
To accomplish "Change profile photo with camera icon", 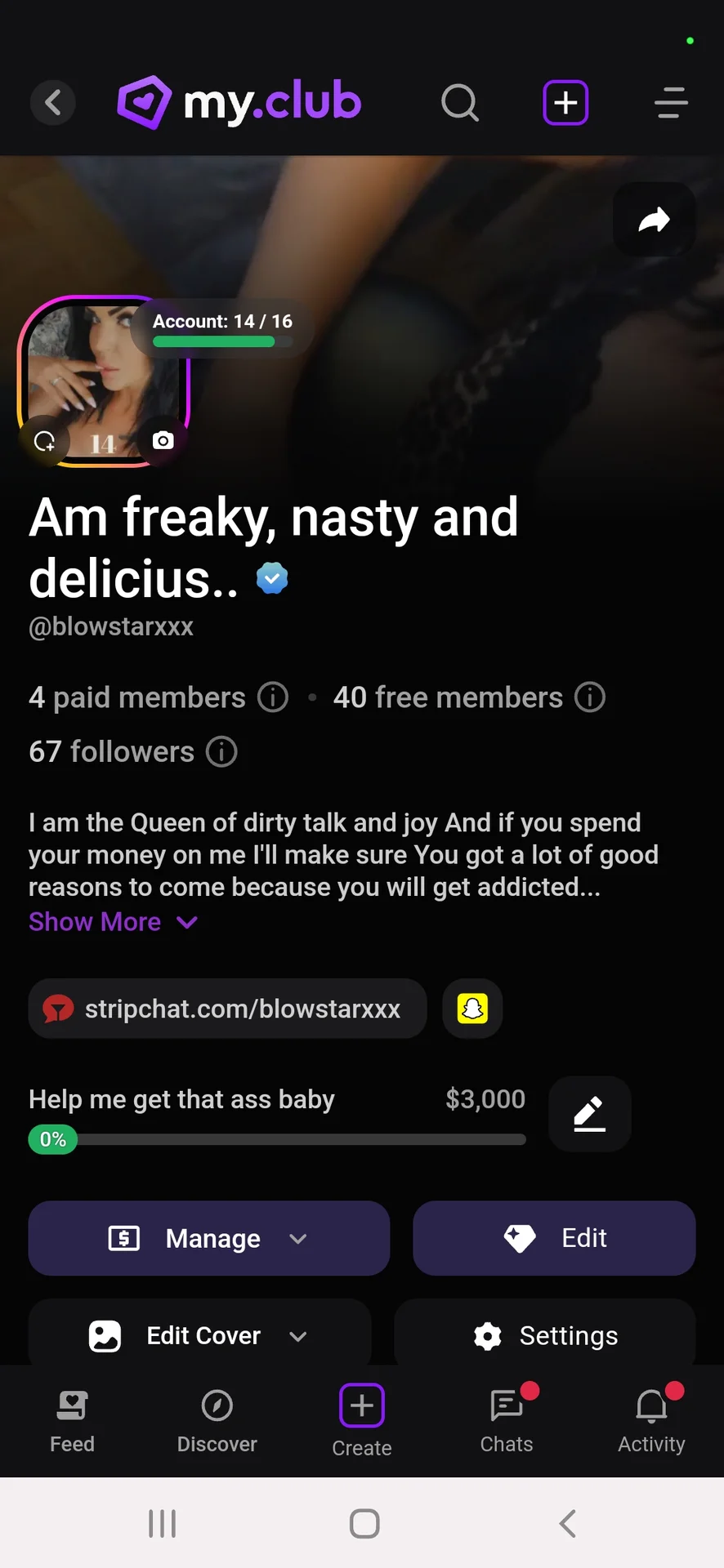I will 163,441.
